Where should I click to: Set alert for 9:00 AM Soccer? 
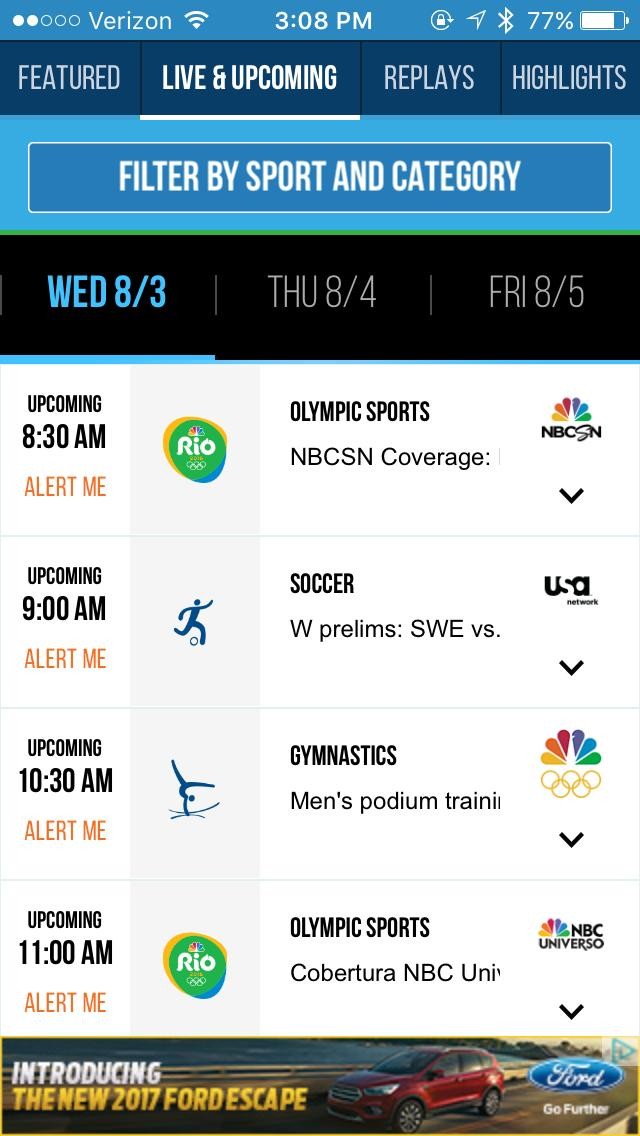(65, 659)
